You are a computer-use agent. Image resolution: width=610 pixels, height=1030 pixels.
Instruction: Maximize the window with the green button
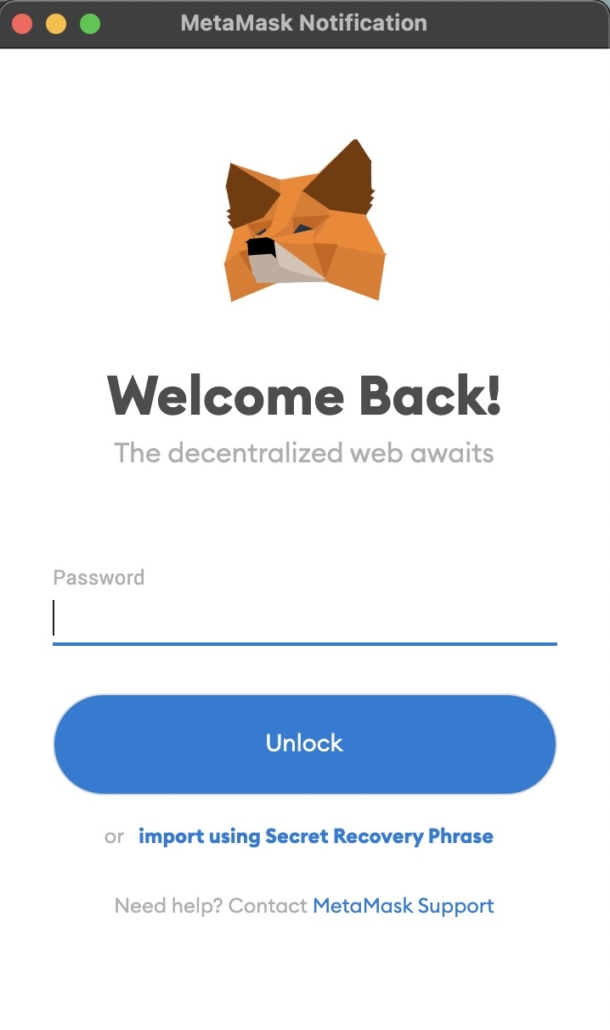coord(90,23)
